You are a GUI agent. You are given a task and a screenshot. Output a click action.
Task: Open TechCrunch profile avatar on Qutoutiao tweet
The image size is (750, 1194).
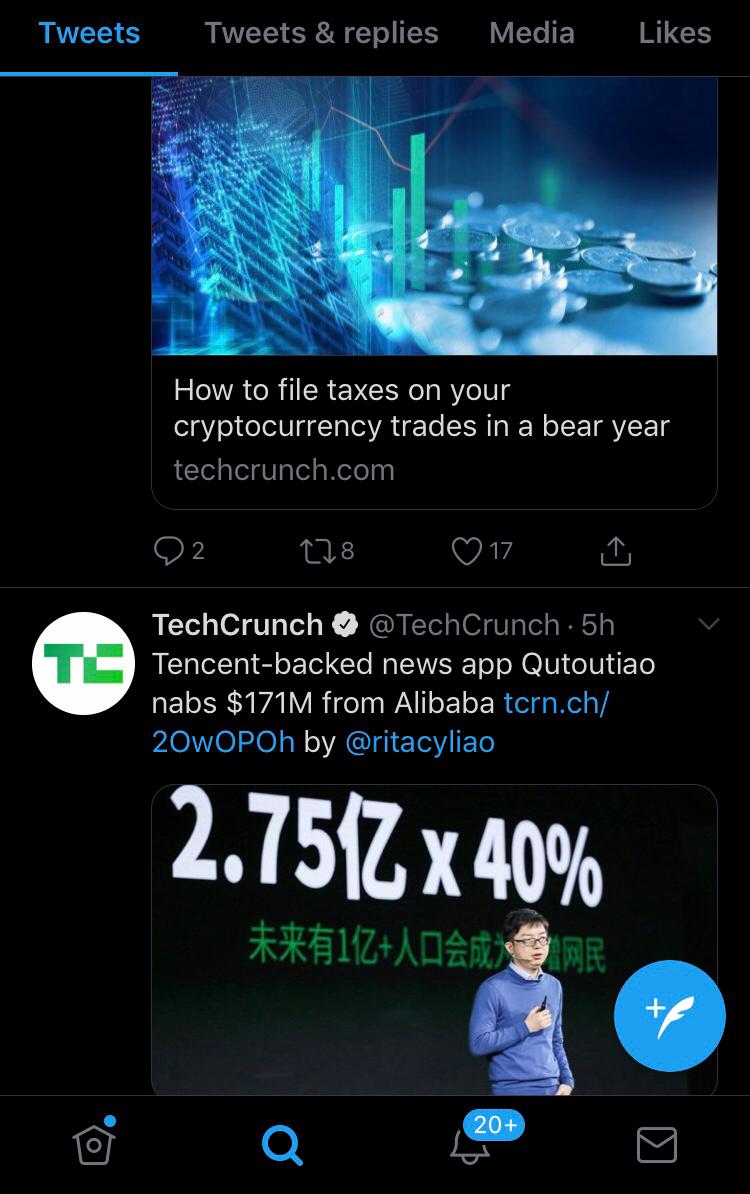[83, 663]
